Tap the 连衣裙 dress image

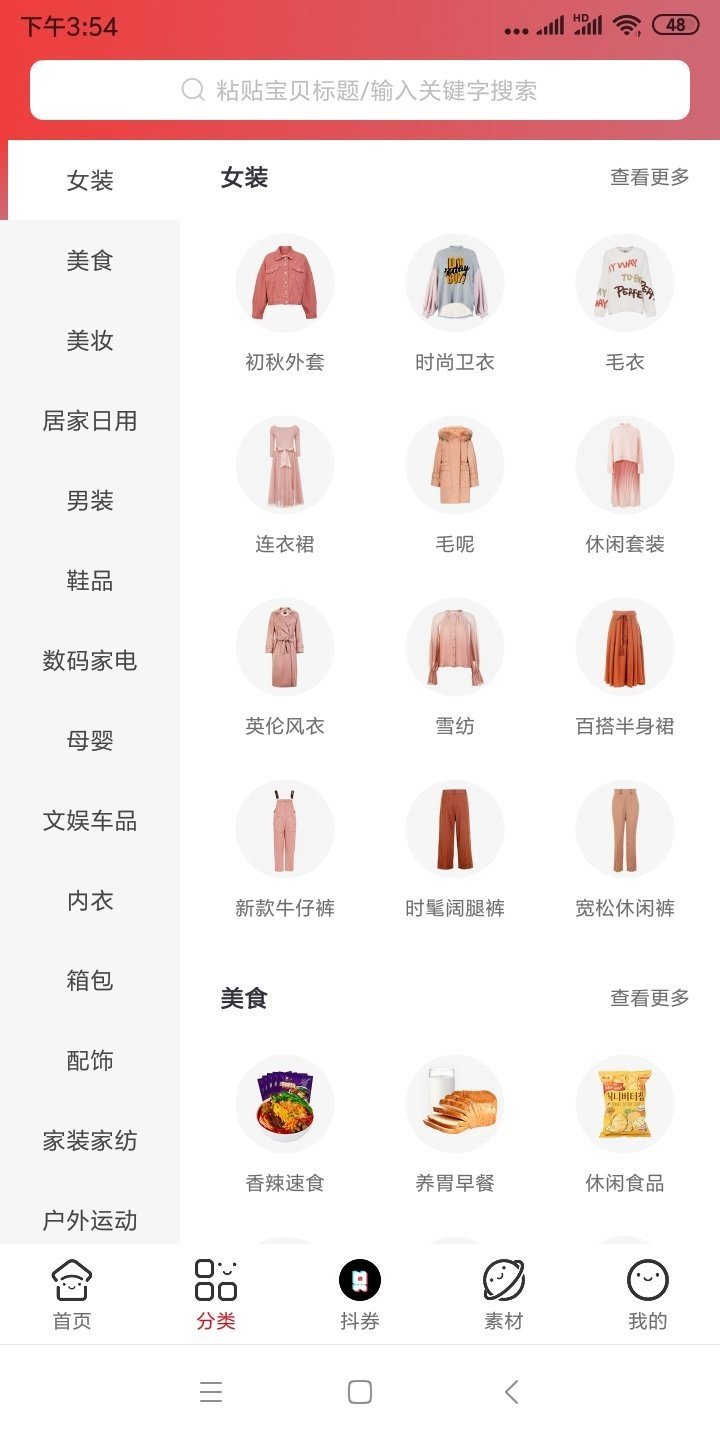pos(284,465)
